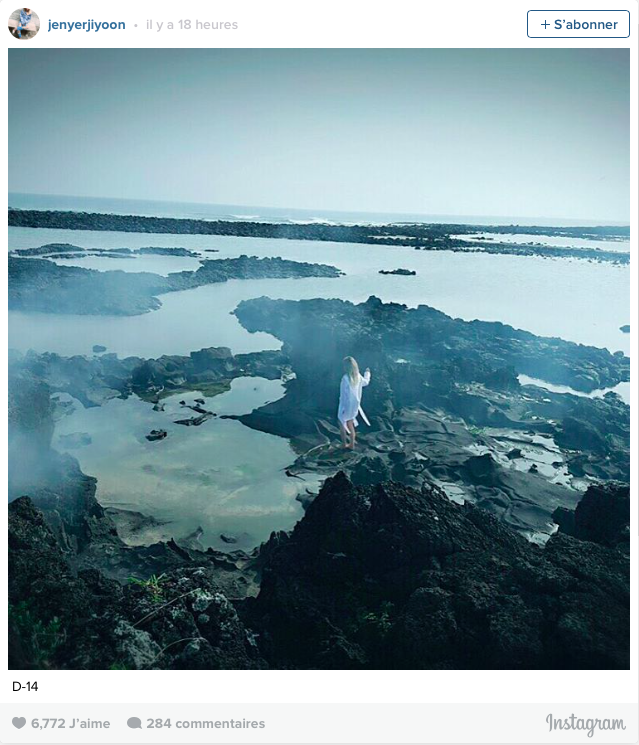Open the jenyerjiyoon username link
This screenshot has width=639, height=745.
point(87,25)
